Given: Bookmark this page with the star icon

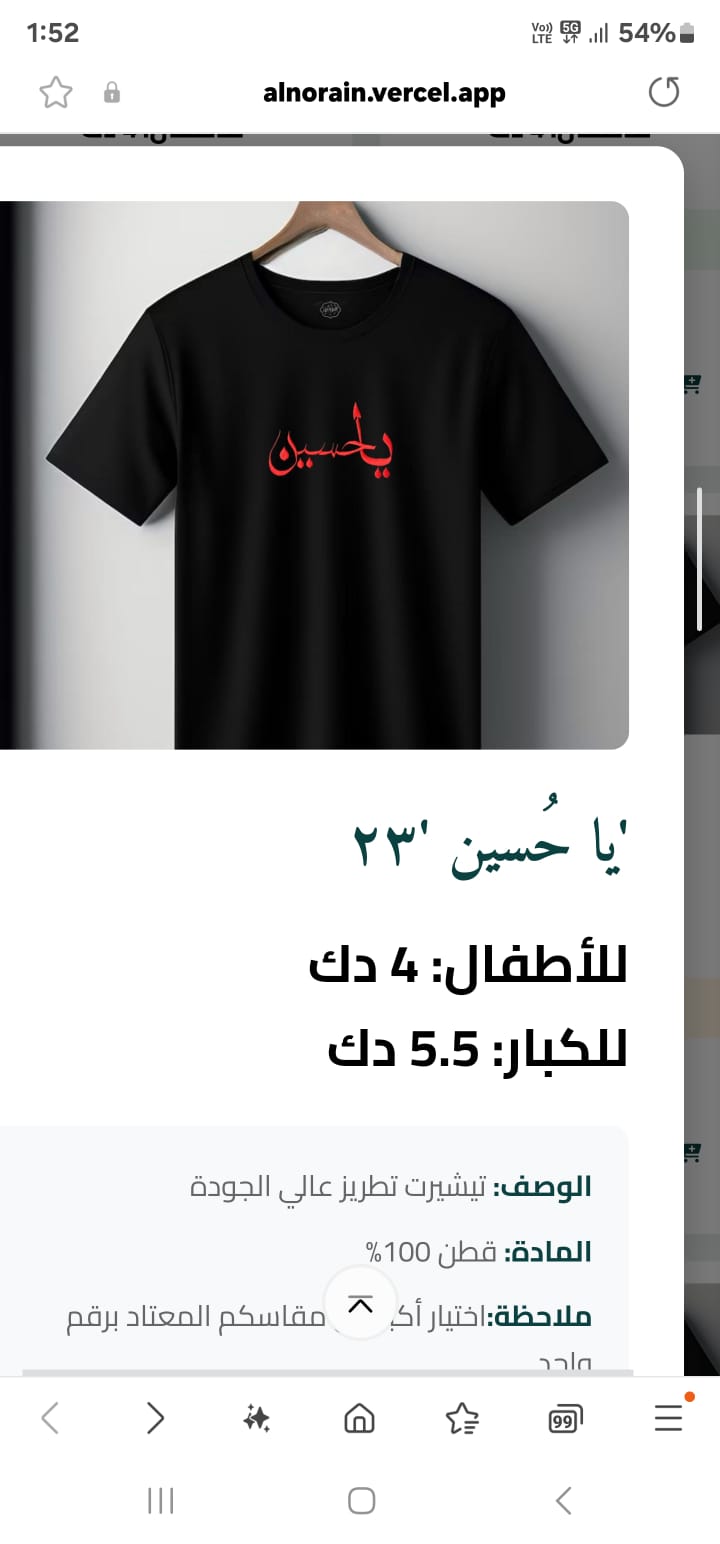Looking at the screenshot, I should 56,93.
